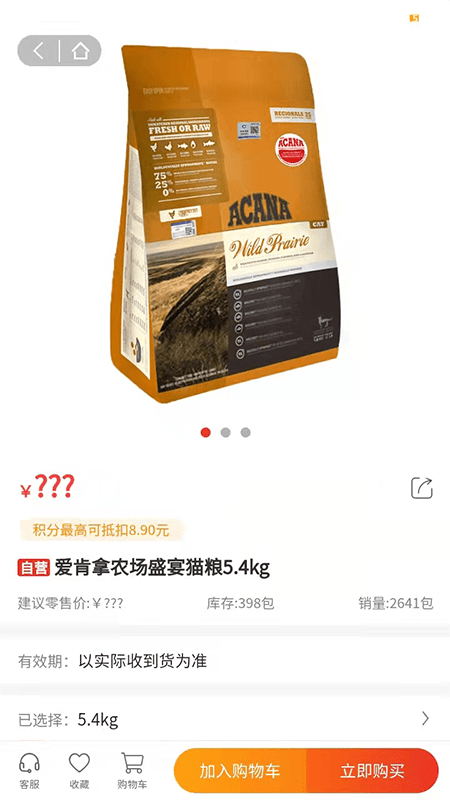Jump to the second image indicator dot

pyautogui.click(x=226, y=433)
